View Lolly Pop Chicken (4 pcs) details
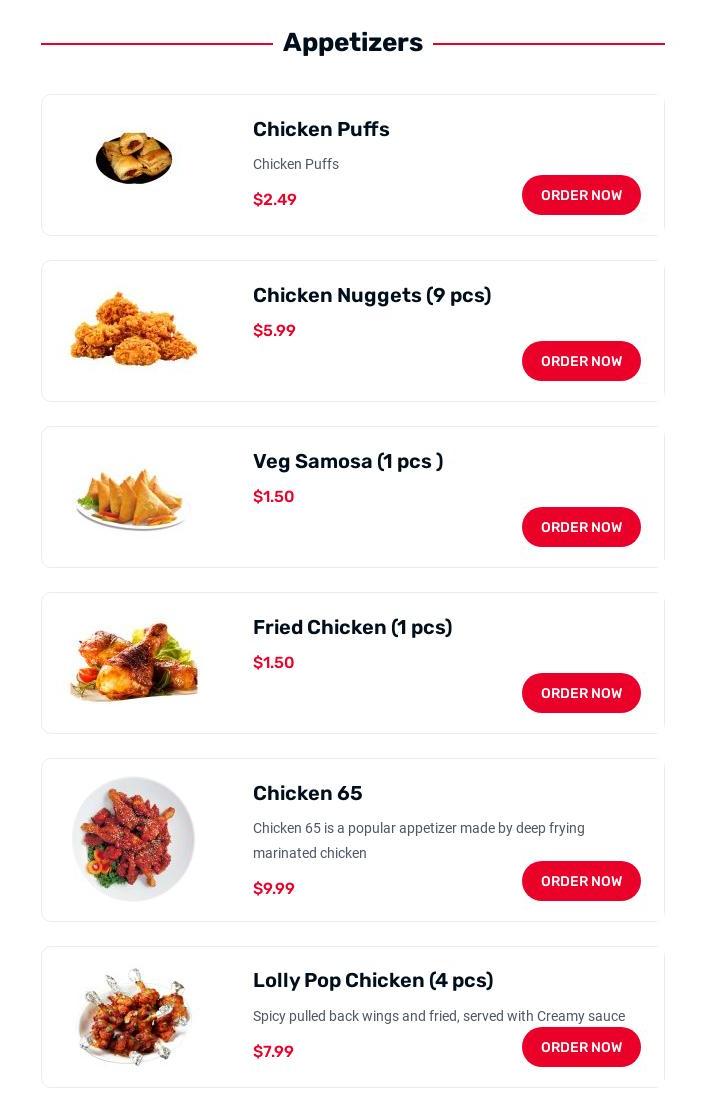 pos(372,981)
